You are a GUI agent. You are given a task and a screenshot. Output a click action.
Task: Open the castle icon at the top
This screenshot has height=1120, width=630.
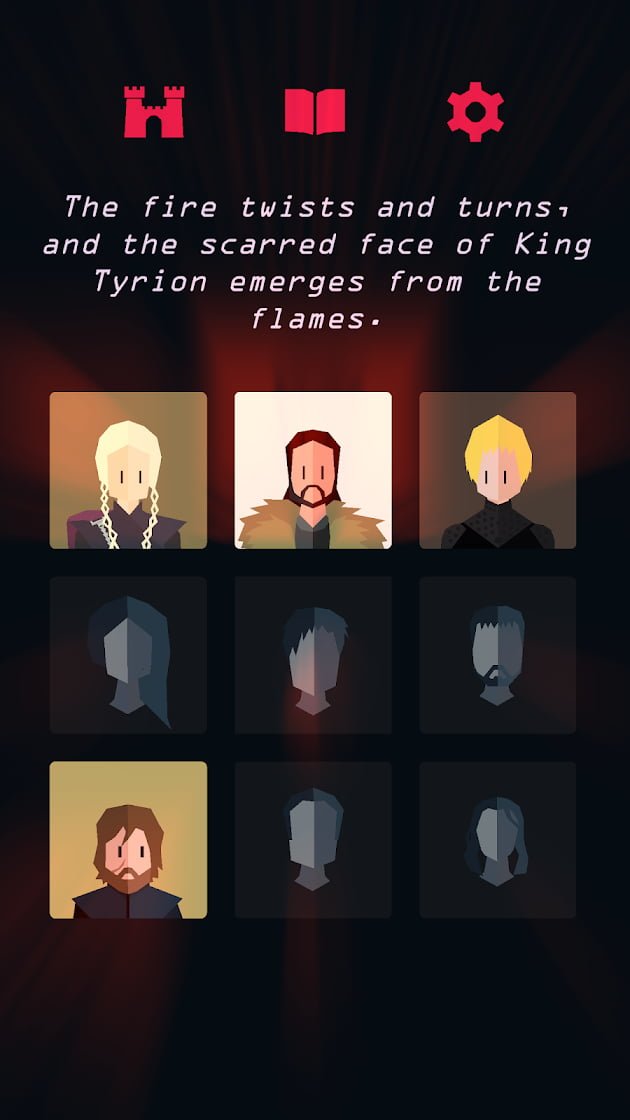[154, 111]
